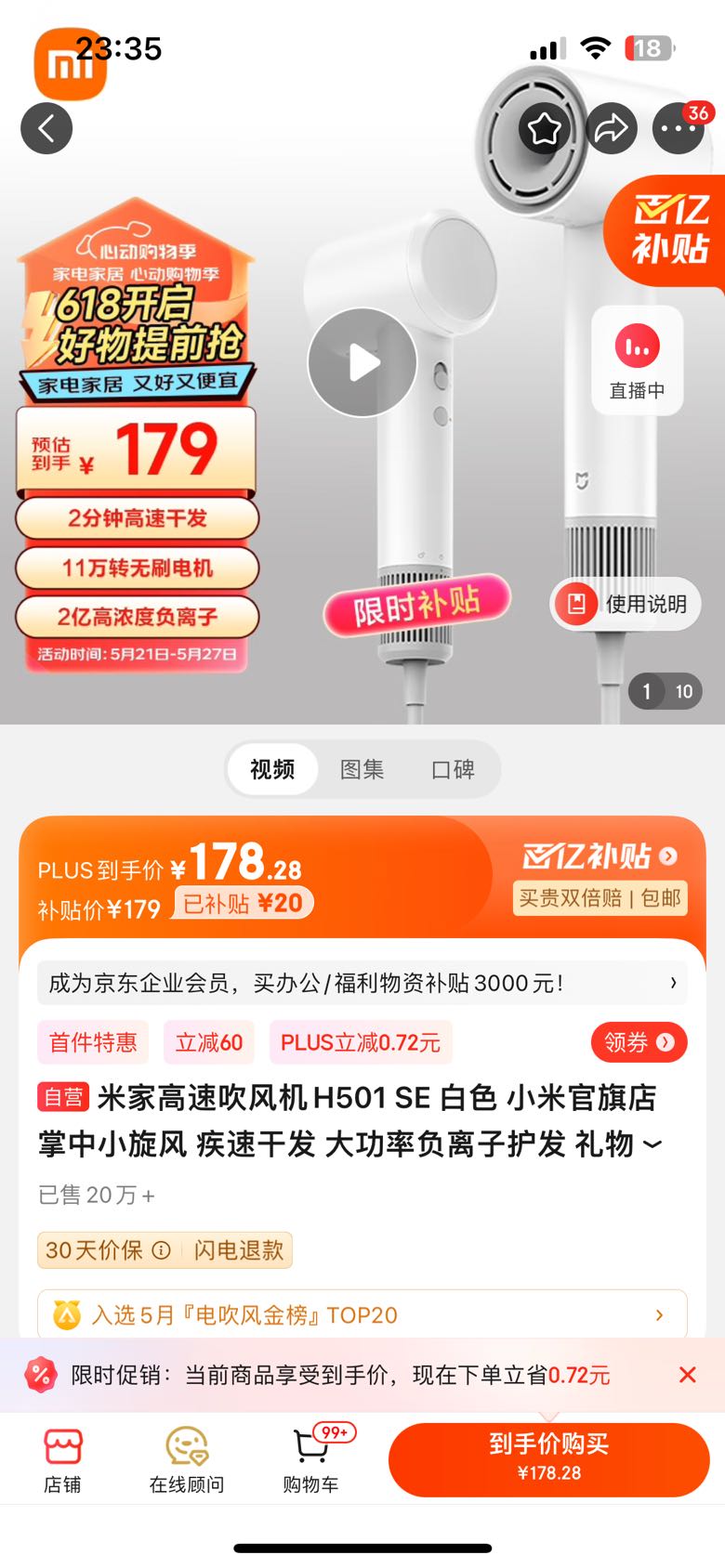Image resolution: width=725 pixels, height=1568 pixels.
Task: Favorite the product via star icon
Action: 545,128
